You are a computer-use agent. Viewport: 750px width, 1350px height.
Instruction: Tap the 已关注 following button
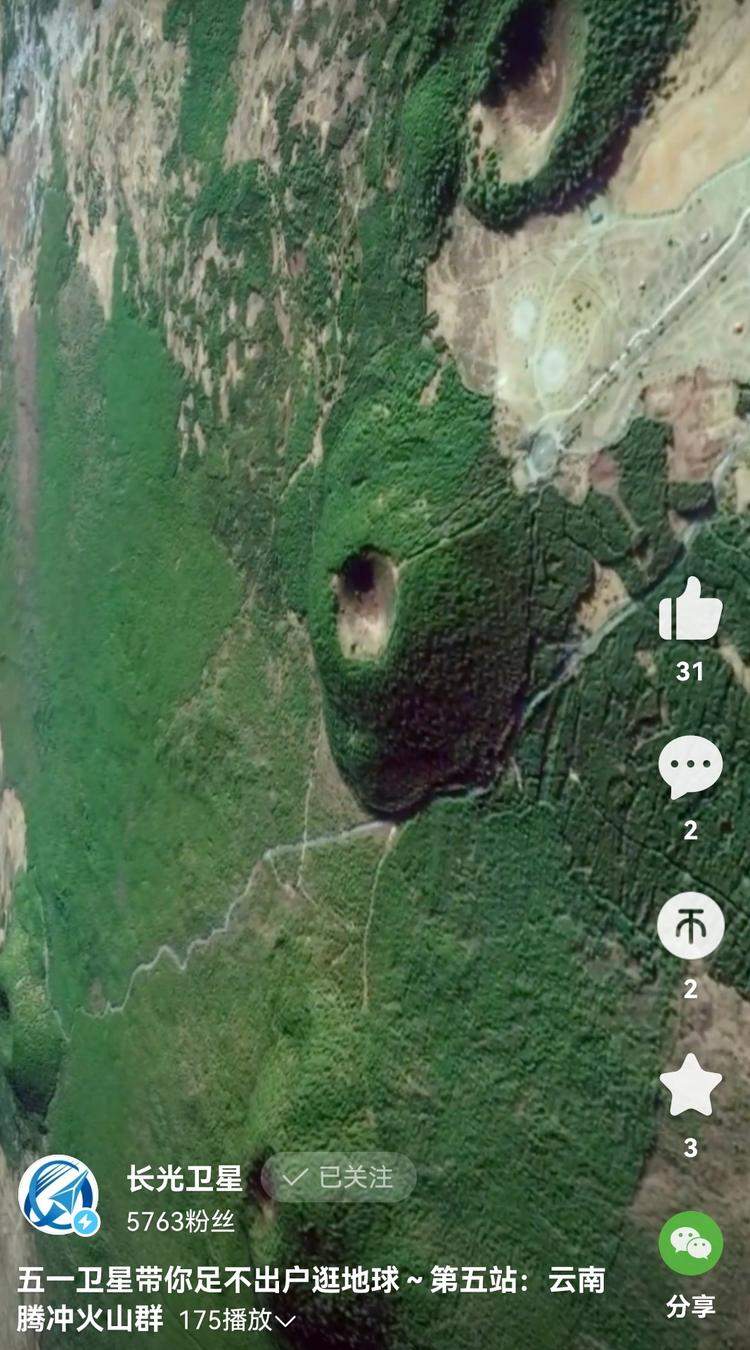(337, 1178)
